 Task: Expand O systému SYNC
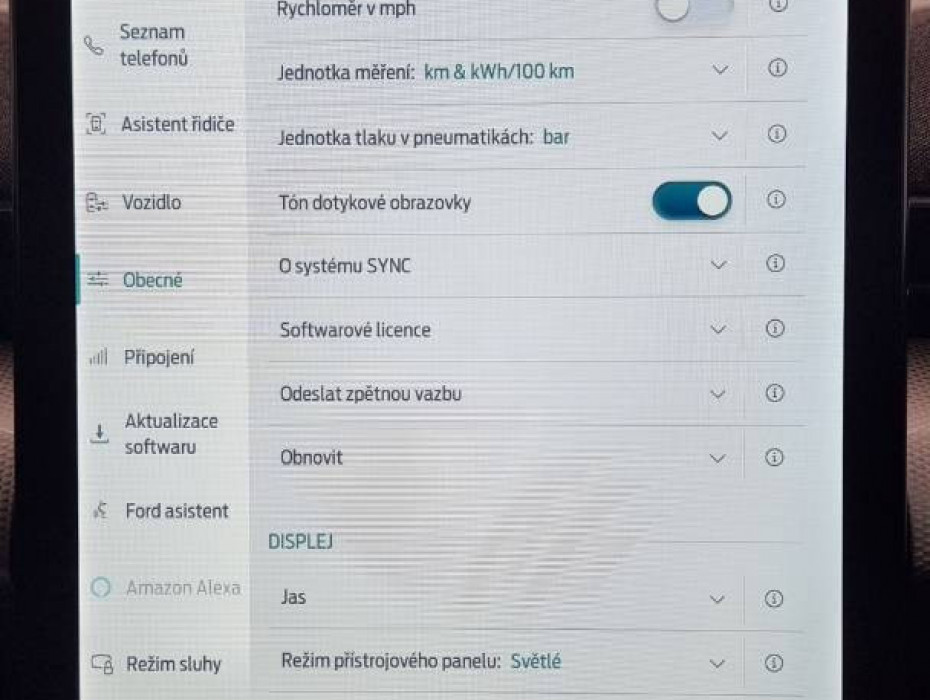[718, 265]
